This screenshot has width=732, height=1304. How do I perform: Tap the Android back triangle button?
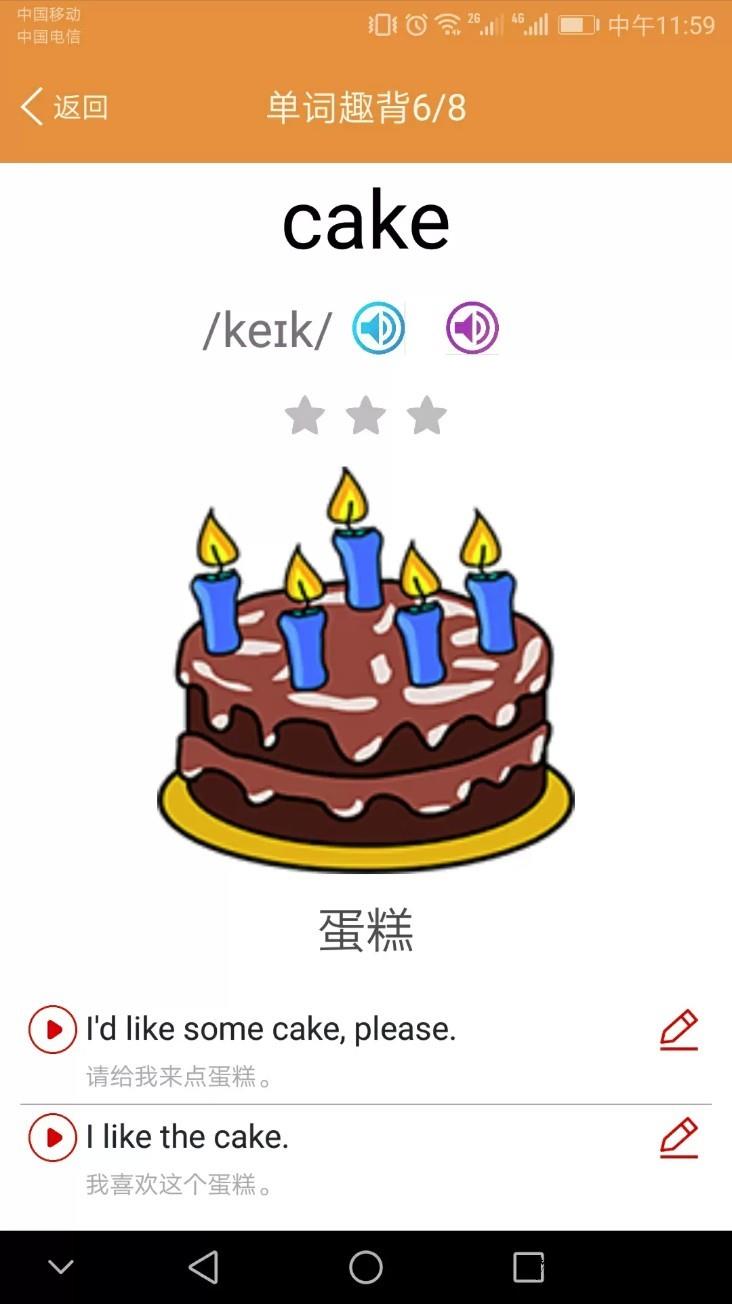[x=203, y=1266]
